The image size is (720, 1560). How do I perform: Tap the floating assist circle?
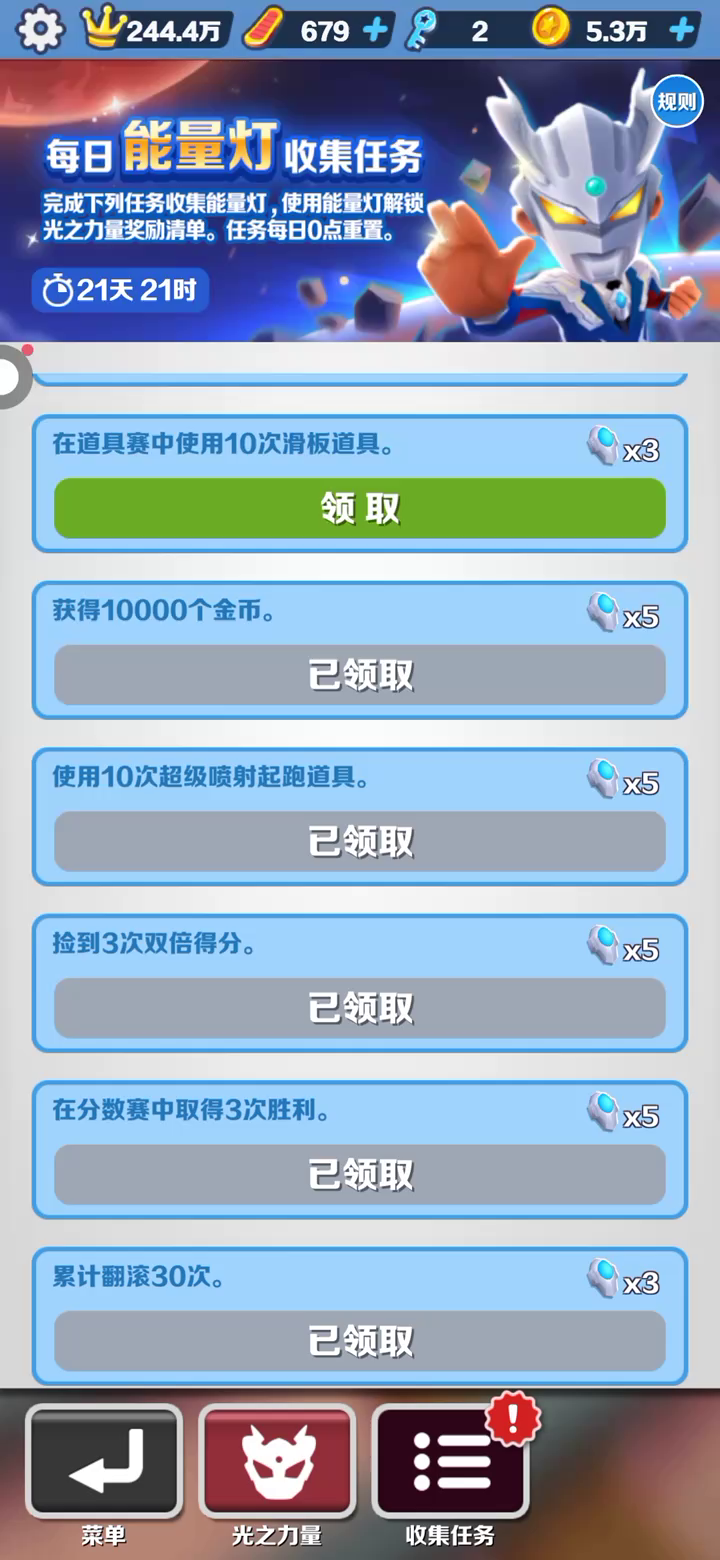pos(10,377)
